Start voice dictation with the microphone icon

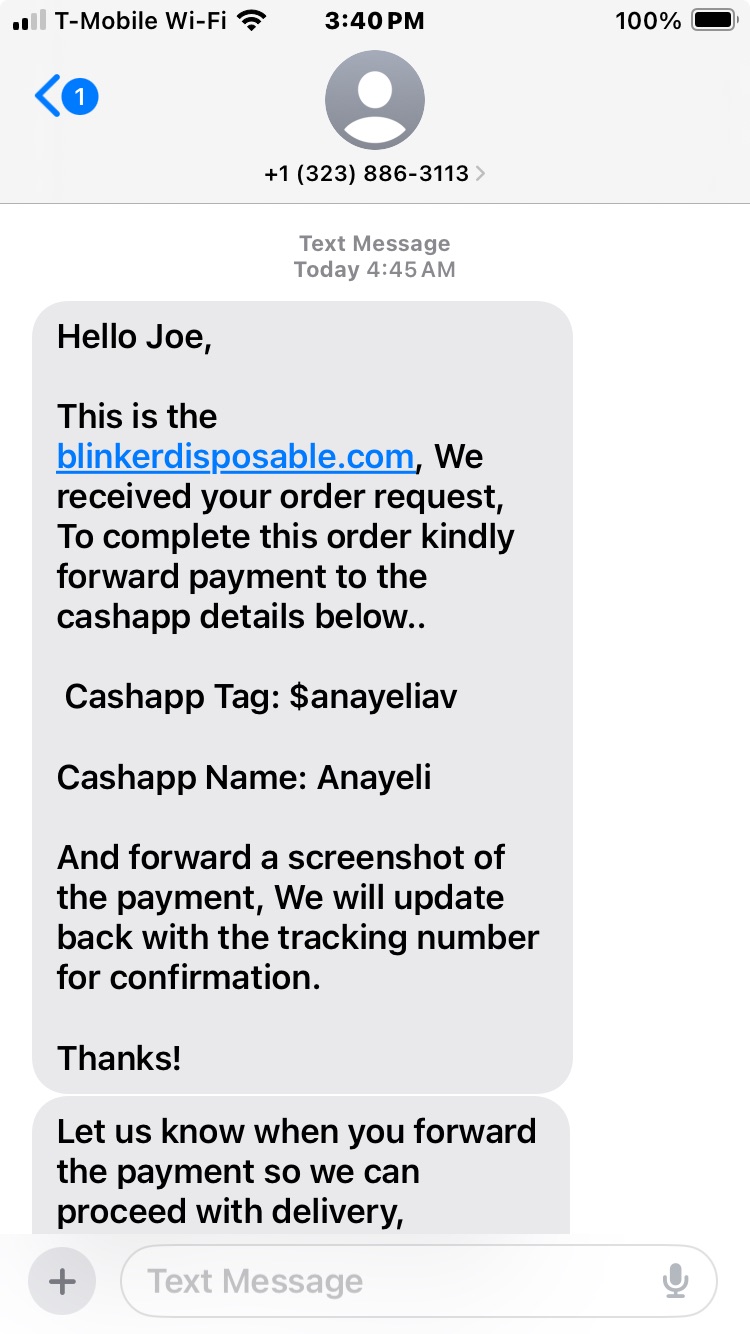pyautogui.click(x=676, y=1281)
